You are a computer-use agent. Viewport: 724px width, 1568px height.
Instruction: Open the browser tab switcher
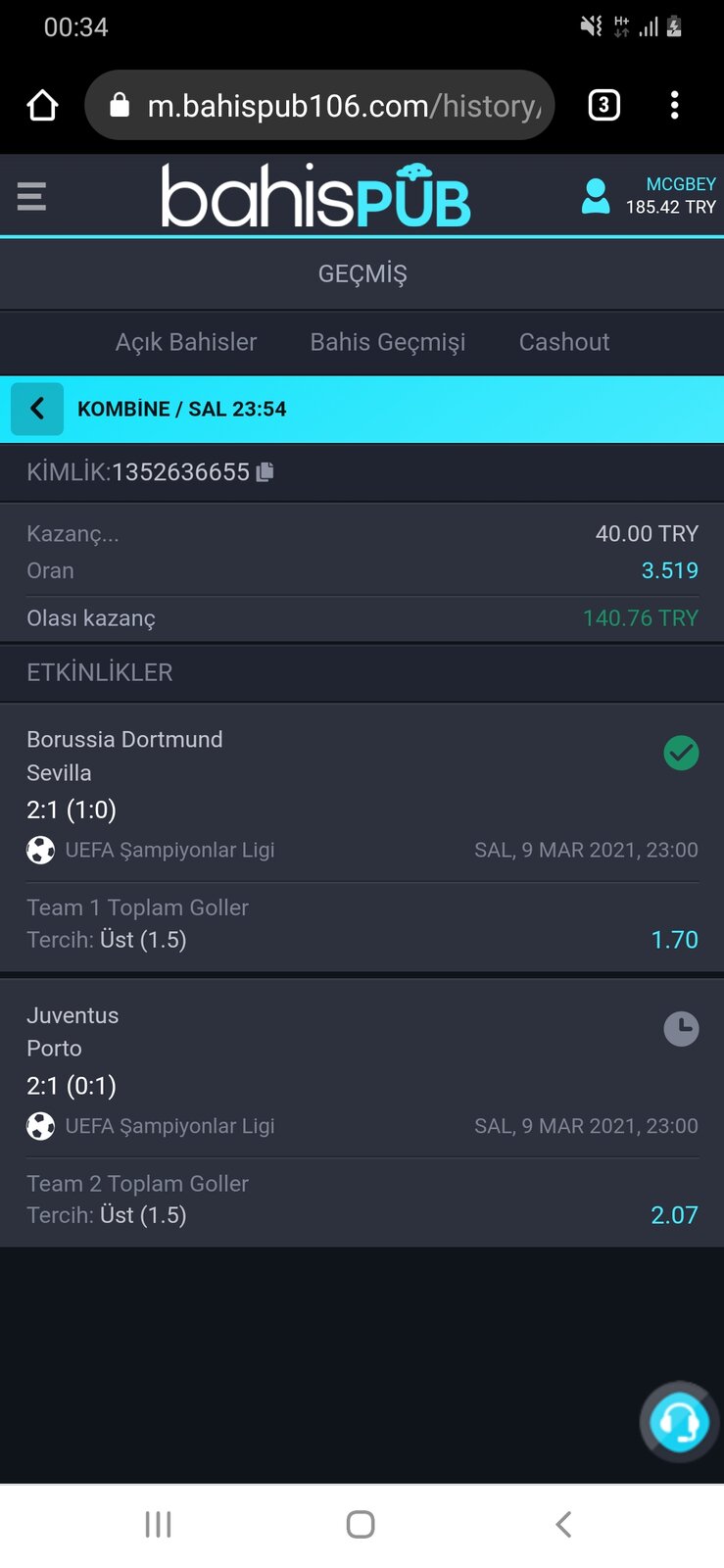tap(603, 105)
